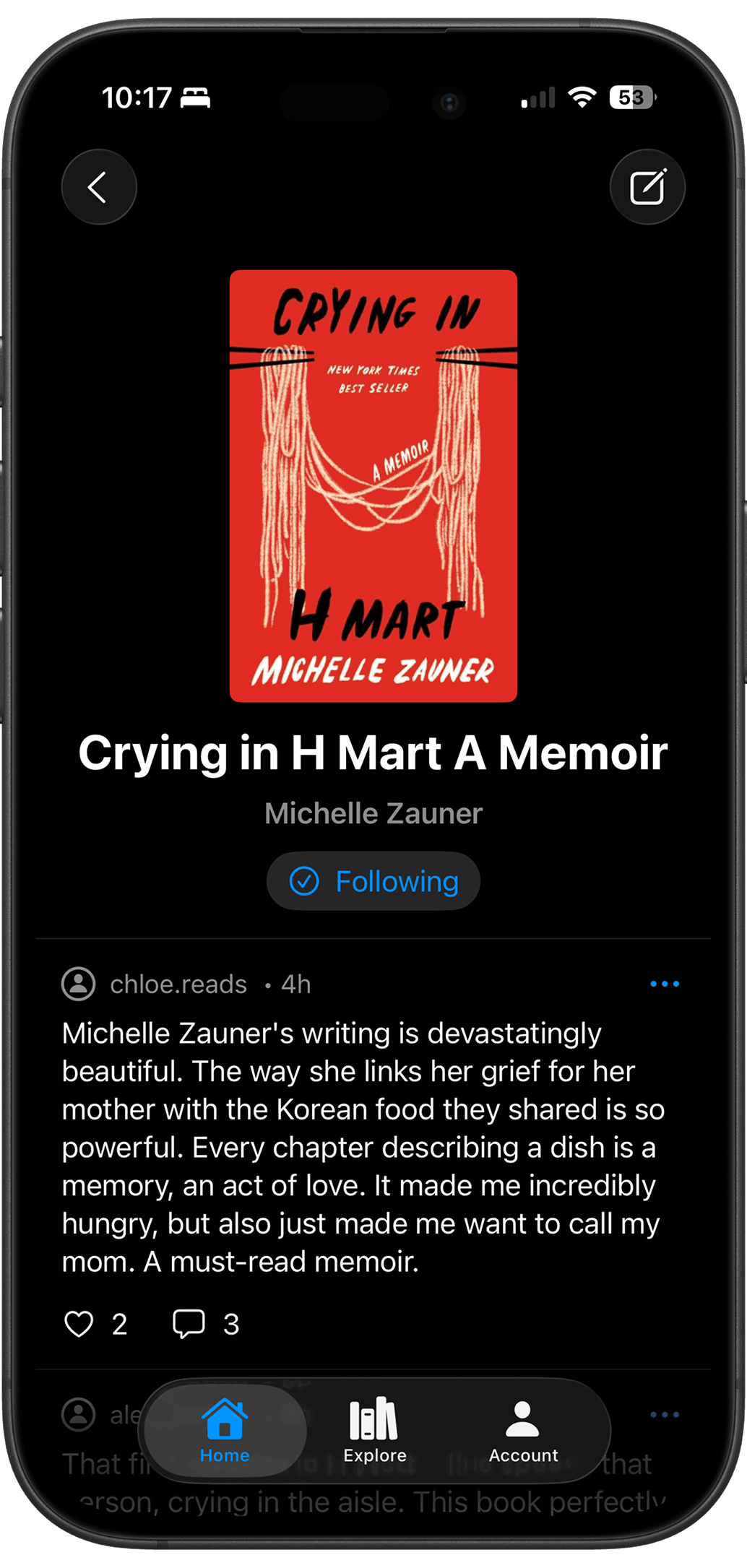Image resolution: width=747 pixels, height=1568 pixels.
Task: Switch to the Explore tab
Action: [374, 1430]
